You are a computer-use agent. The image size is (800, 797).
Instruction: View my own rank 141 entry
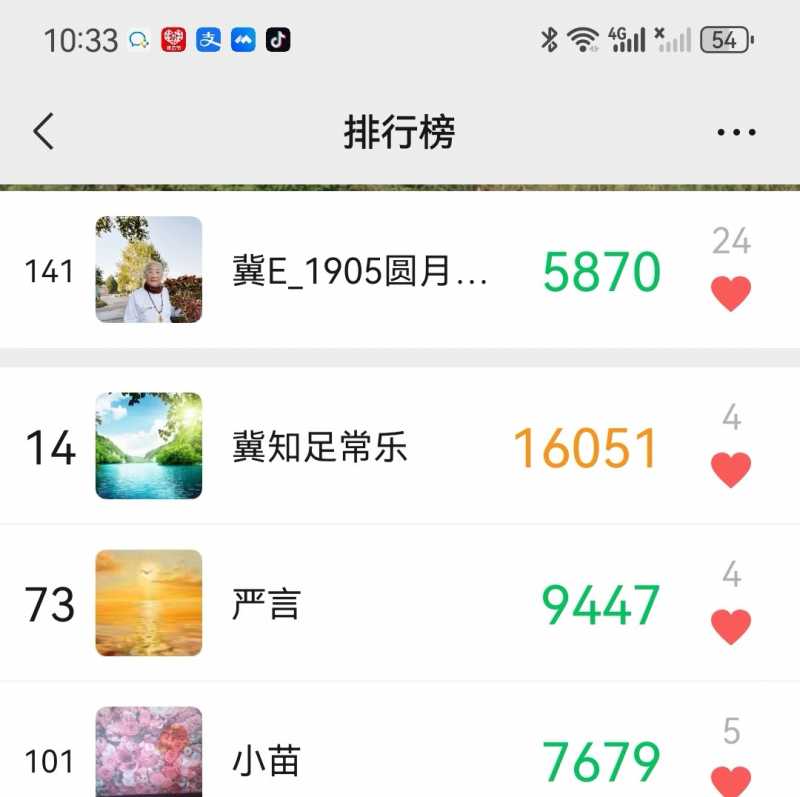click(360, 271)
